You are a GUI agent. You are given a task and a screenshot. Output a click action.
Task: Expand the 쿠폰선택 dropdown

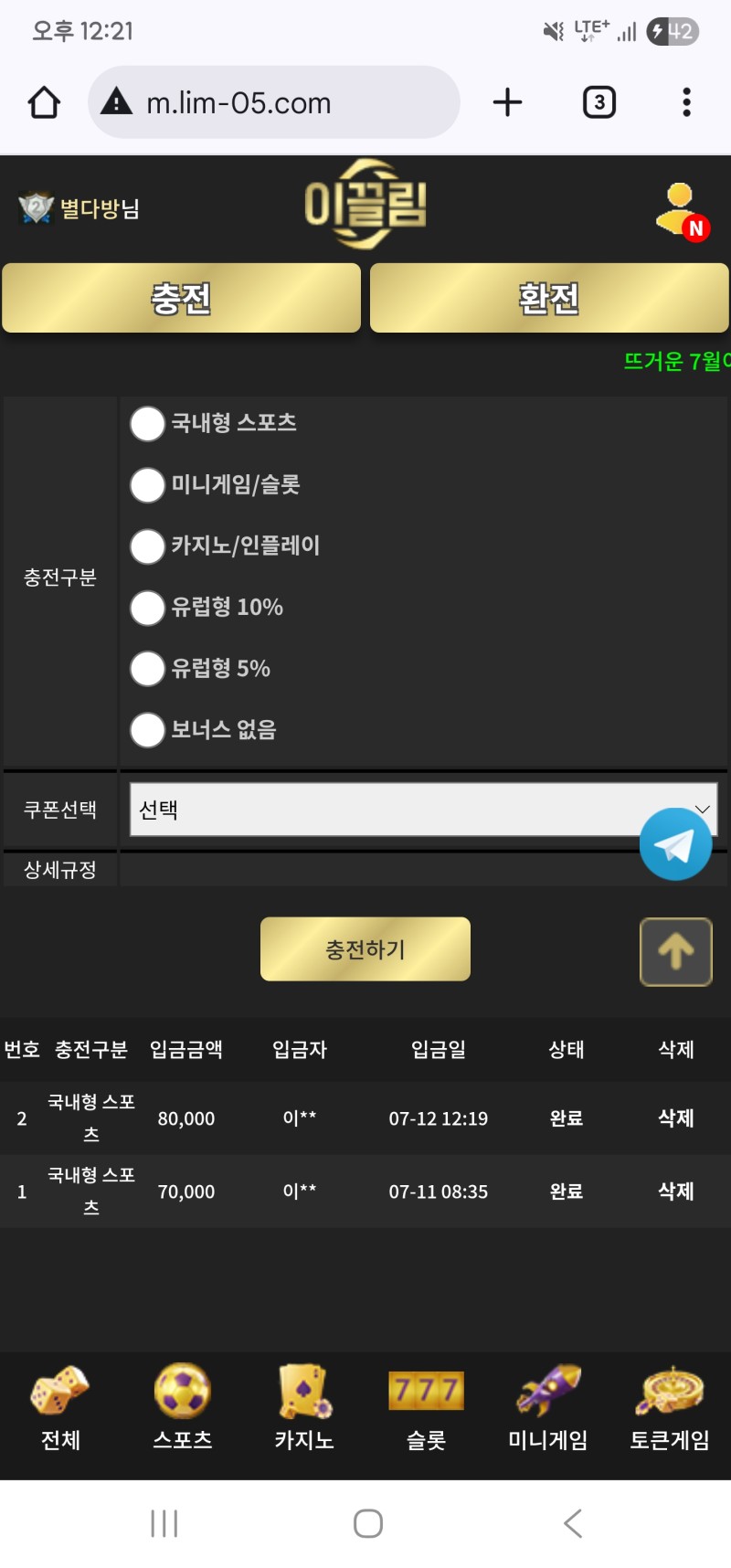click(x=423, y=810)
